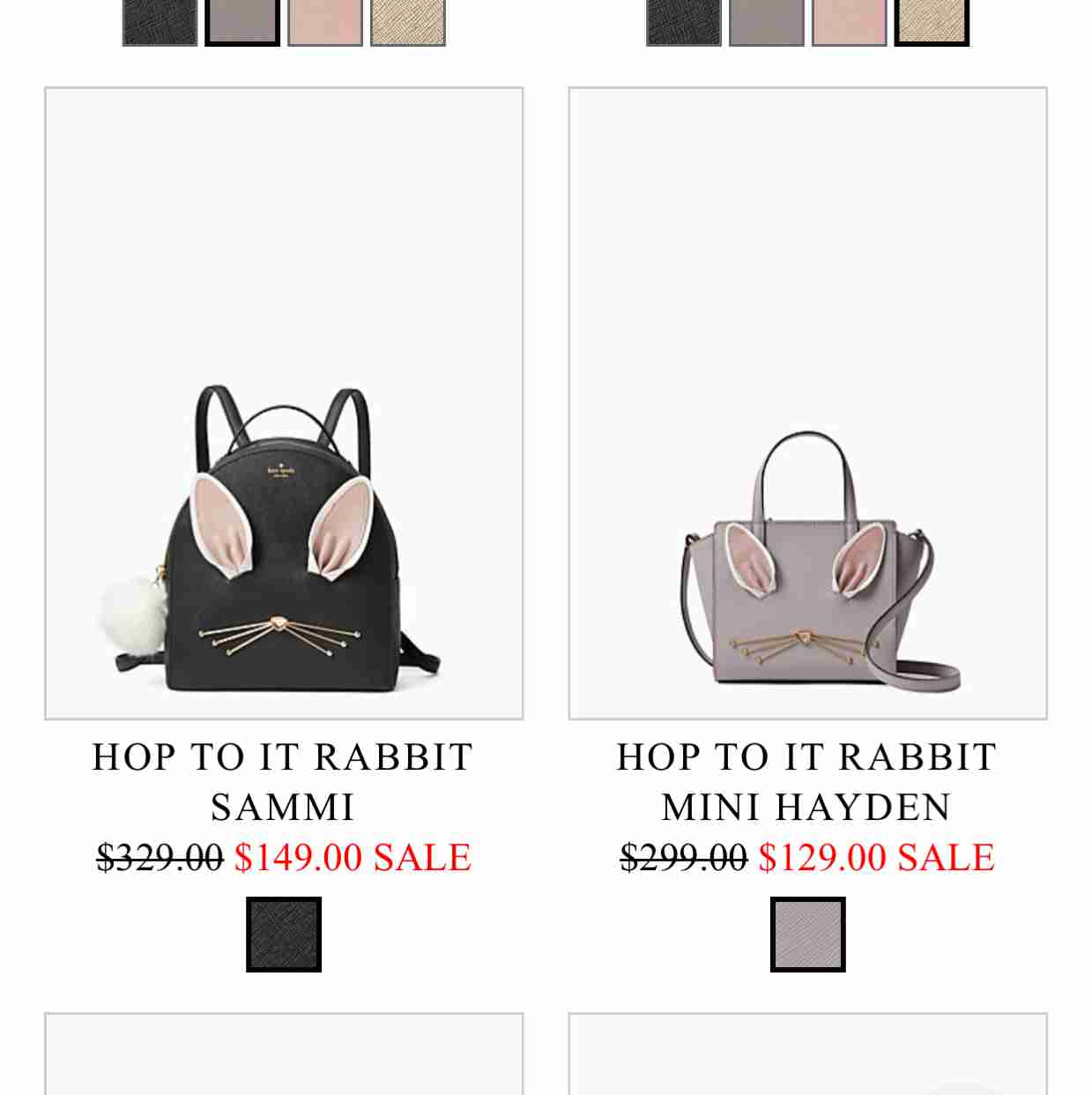Choose the gray swatch above the Mini Hayden card
The height and width of the screenshot is (1095, 1092).
pos(766,21)
